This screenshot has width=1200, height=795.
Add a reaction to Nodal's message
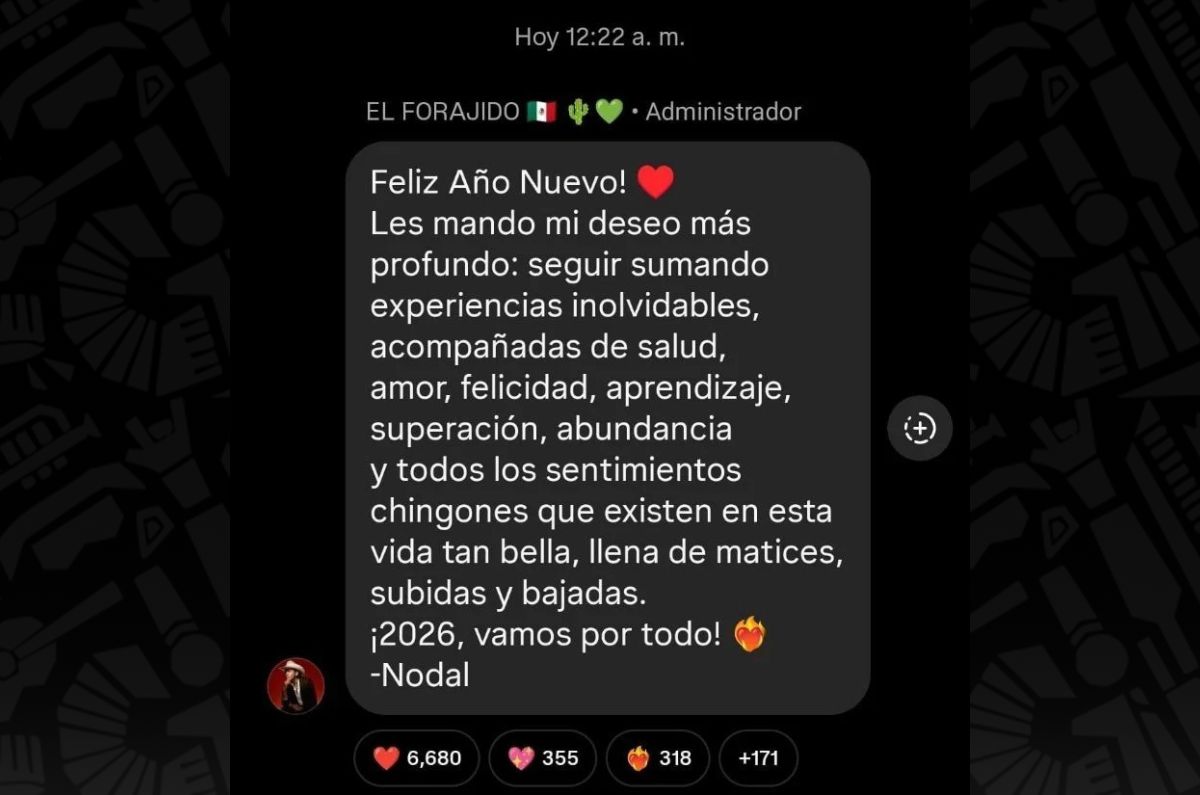click(920, 428)
